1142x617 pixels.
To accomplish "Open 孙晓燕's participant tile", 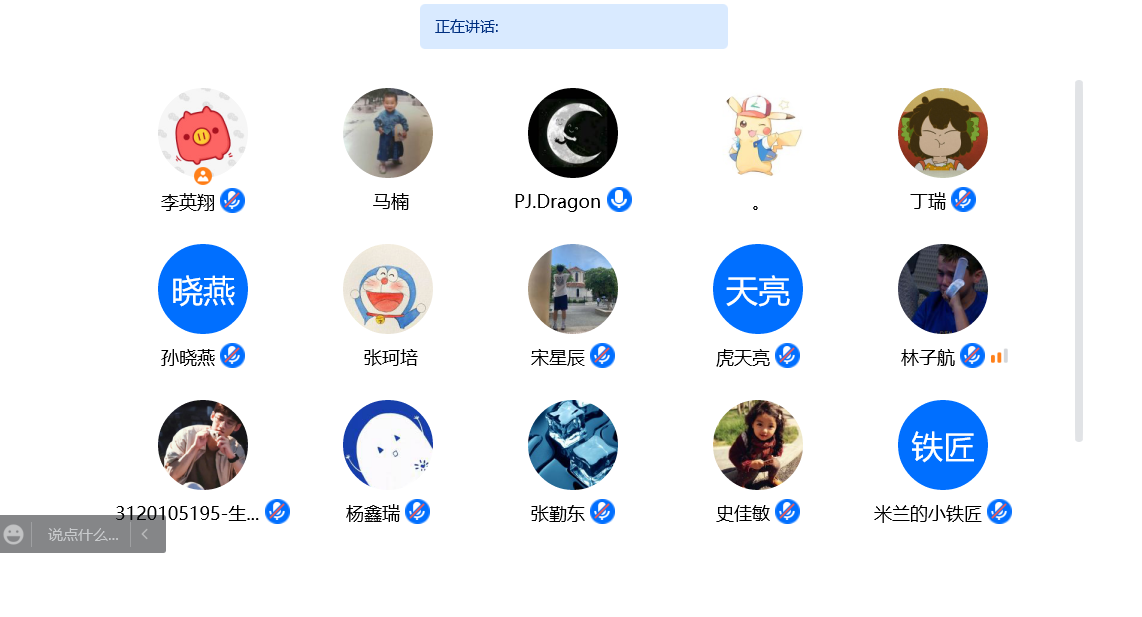I will coord(203,289).
